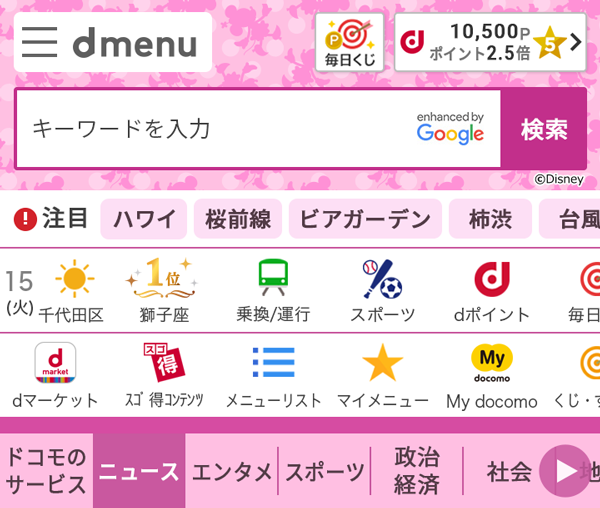Select the 柿渋 trending chip

489,219
